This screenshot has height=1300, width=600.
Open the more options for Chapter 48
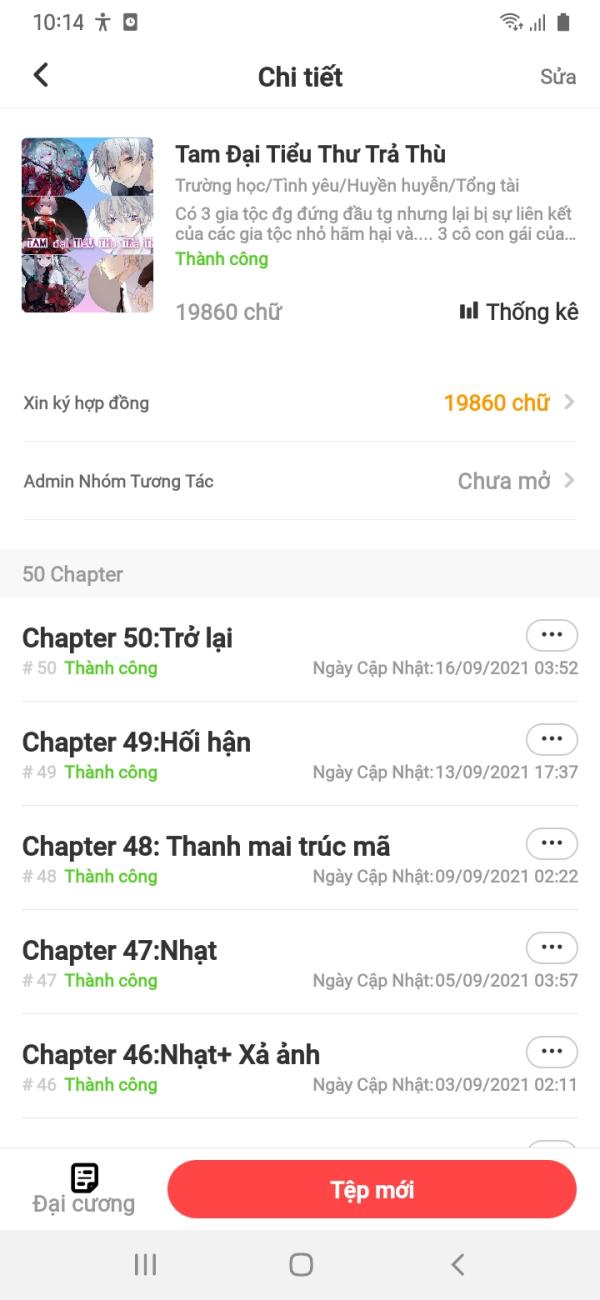point(552,843)
